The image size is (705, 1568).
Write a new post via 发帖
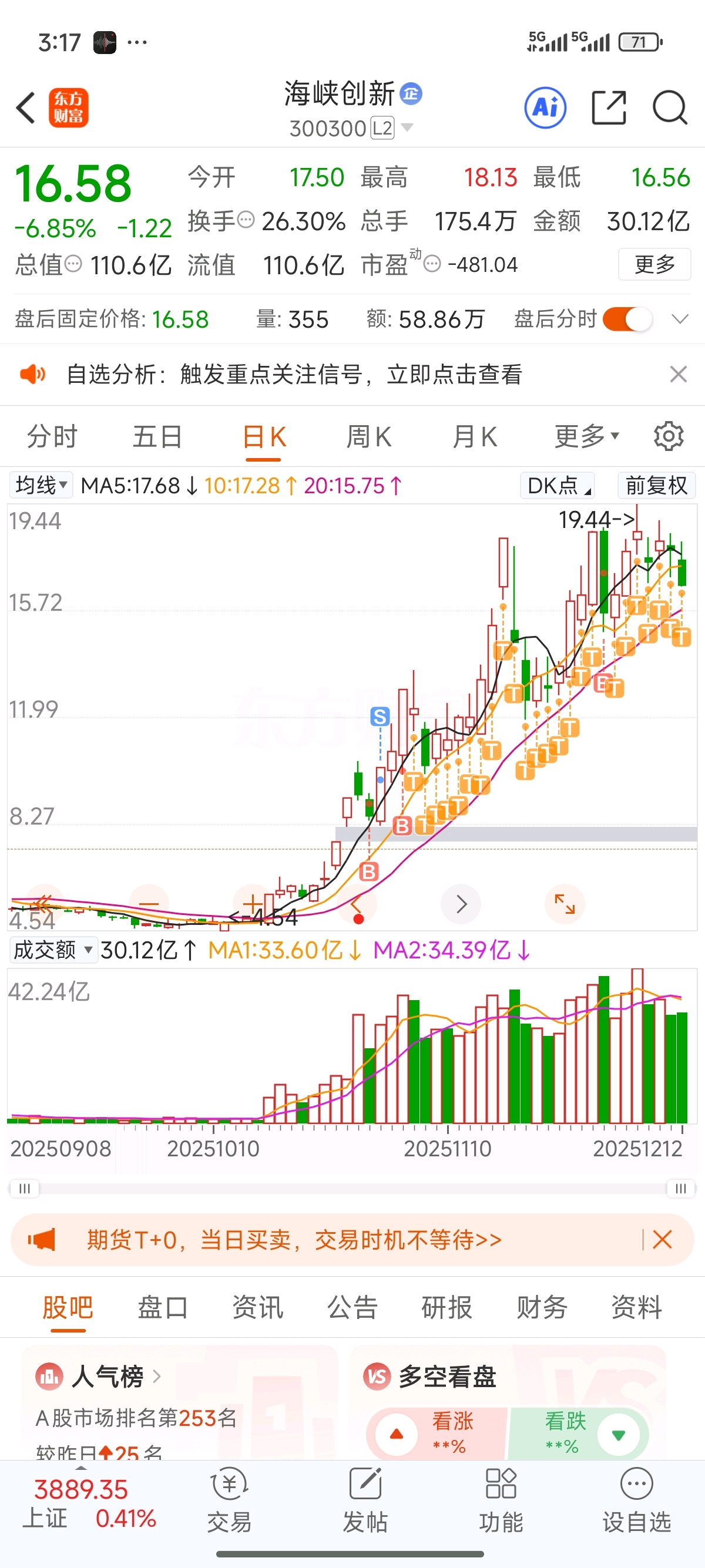point(365,1502)
